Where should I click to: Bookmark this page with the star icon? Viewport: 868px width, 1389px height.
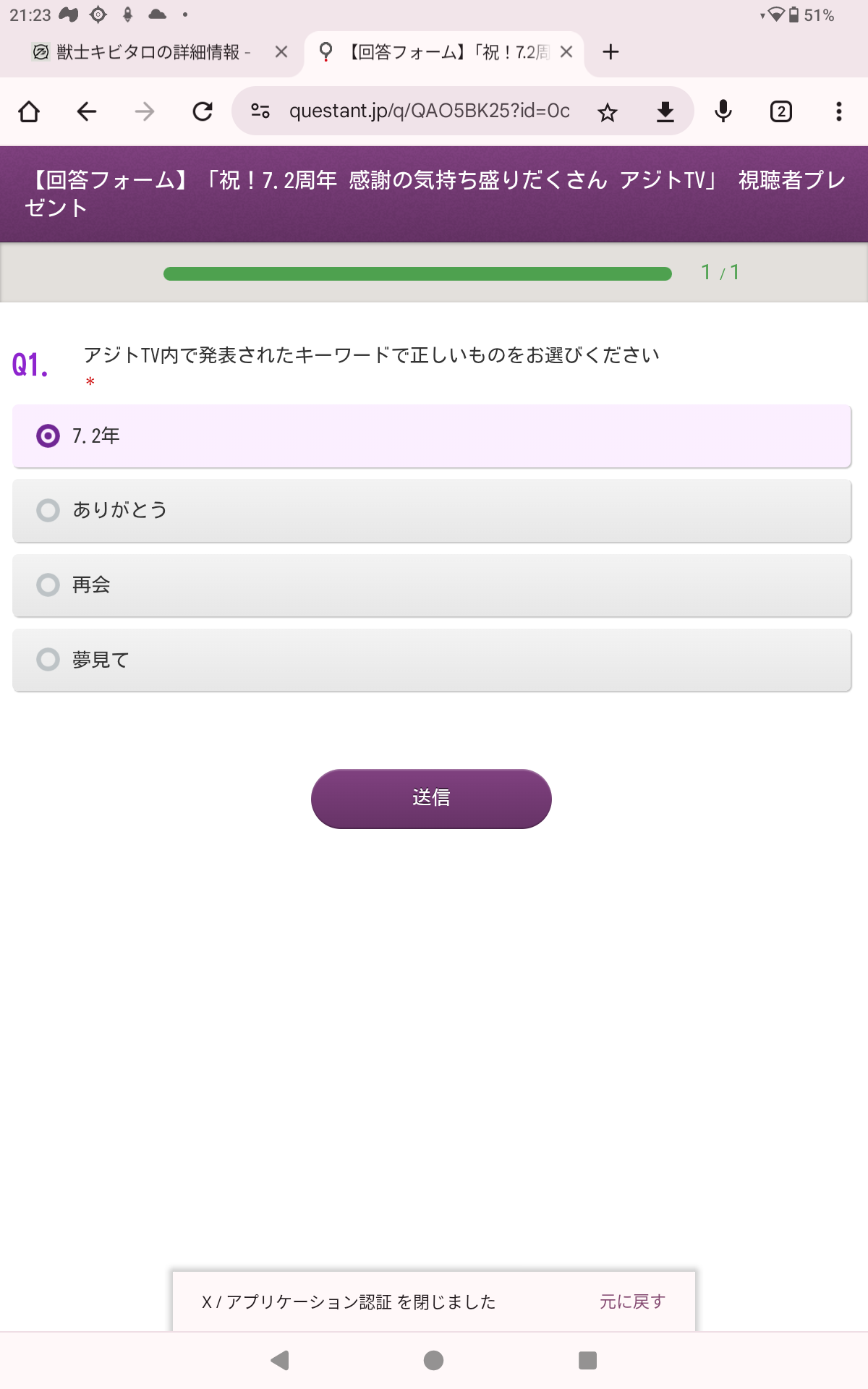click(608, 111)
